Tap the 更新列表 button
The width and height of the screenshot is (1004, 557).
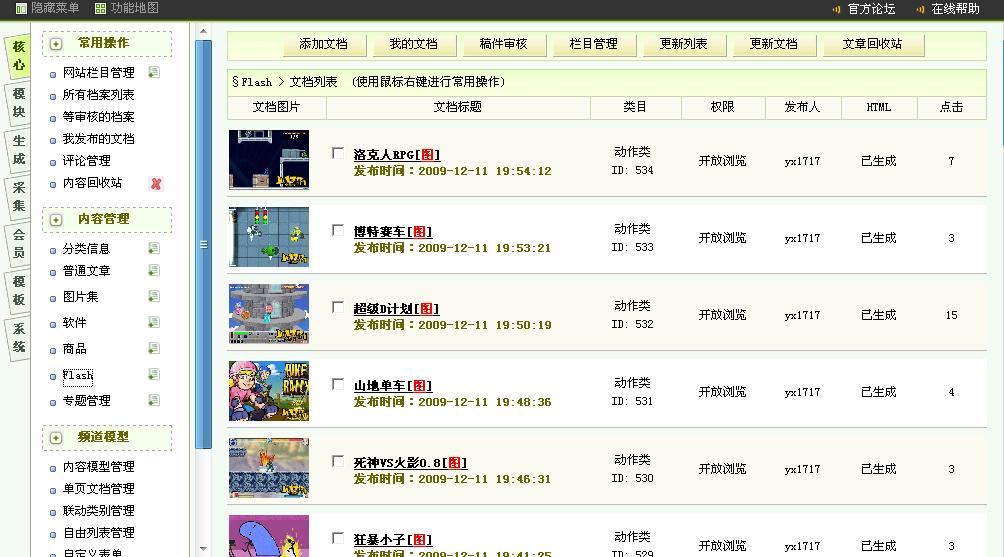[x=683, y=44]
